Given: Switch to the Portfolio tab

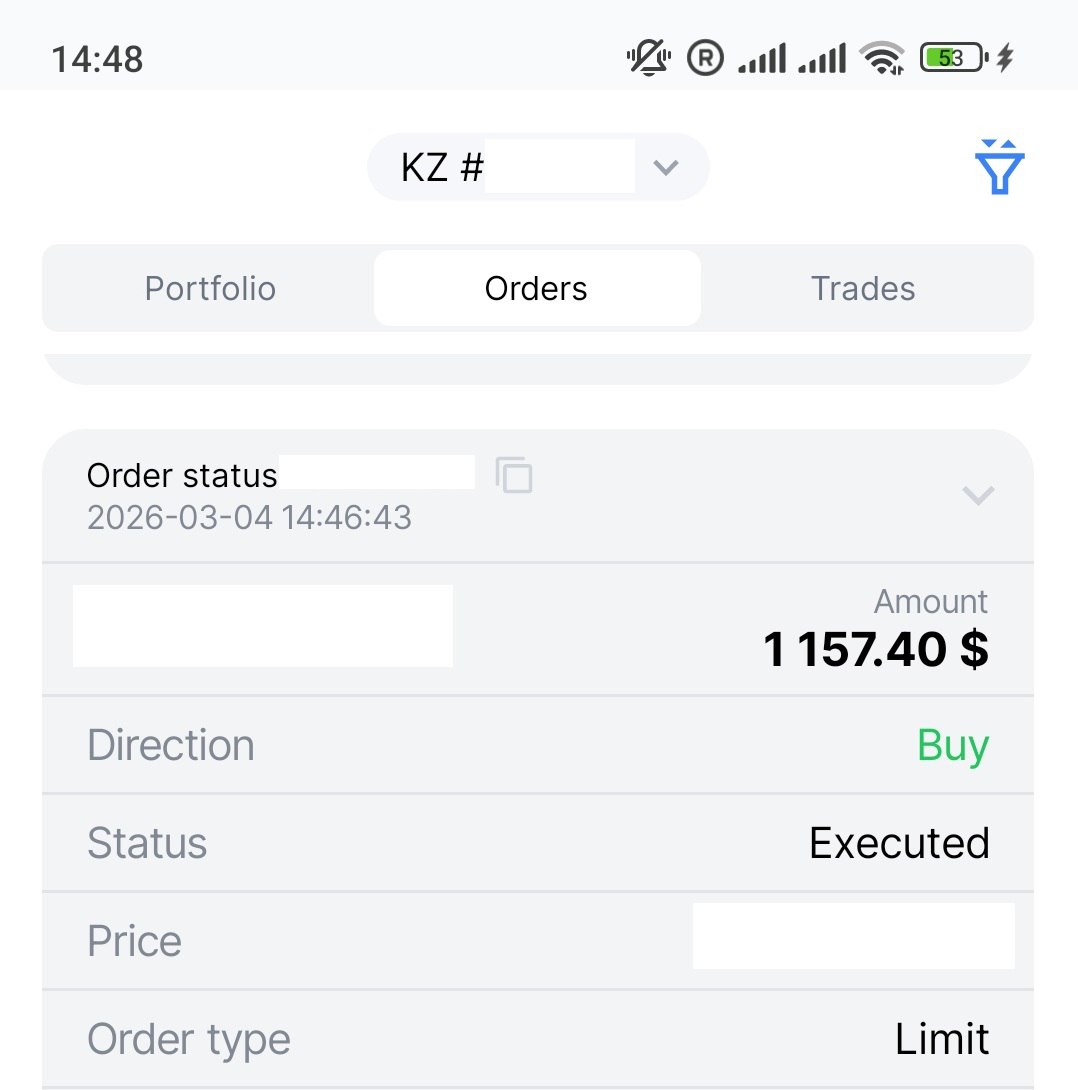Looking at the screenshot, I should pyautogui.click(x=210, y=289).
